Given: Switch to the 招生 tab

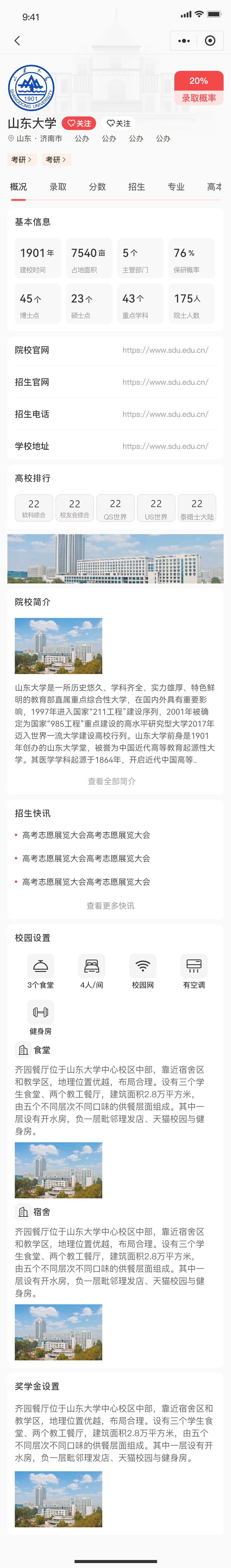Looking at the screenshot, I should click(x=137, y=187).
